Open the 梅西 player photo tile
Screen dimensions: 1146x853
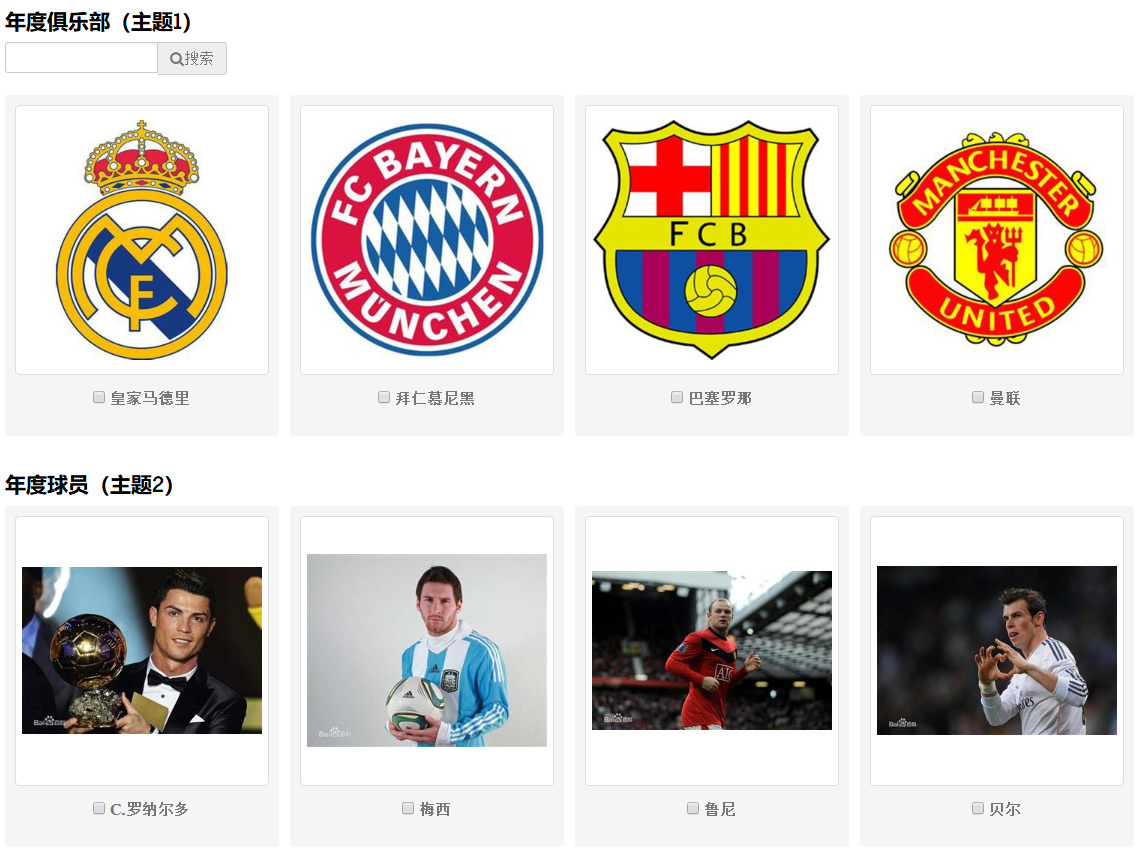pyautogui.click(x=427, y=650)
